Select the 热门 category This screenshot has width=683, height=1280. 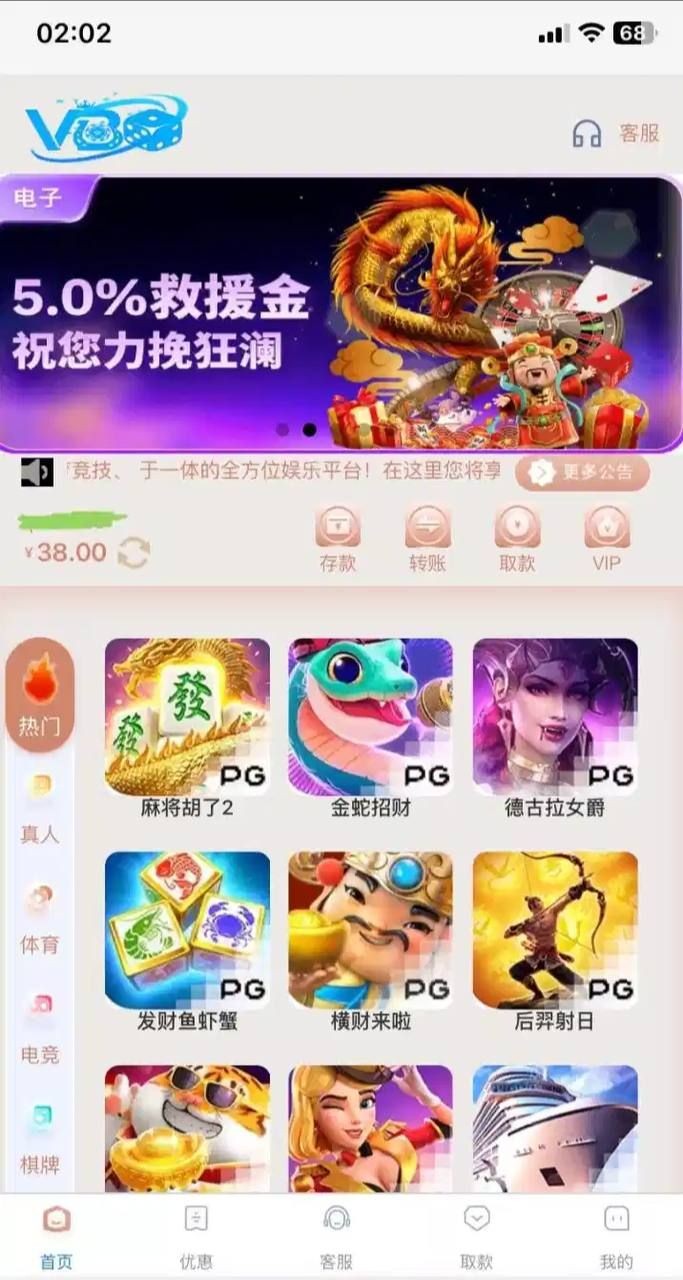[40, 696]
